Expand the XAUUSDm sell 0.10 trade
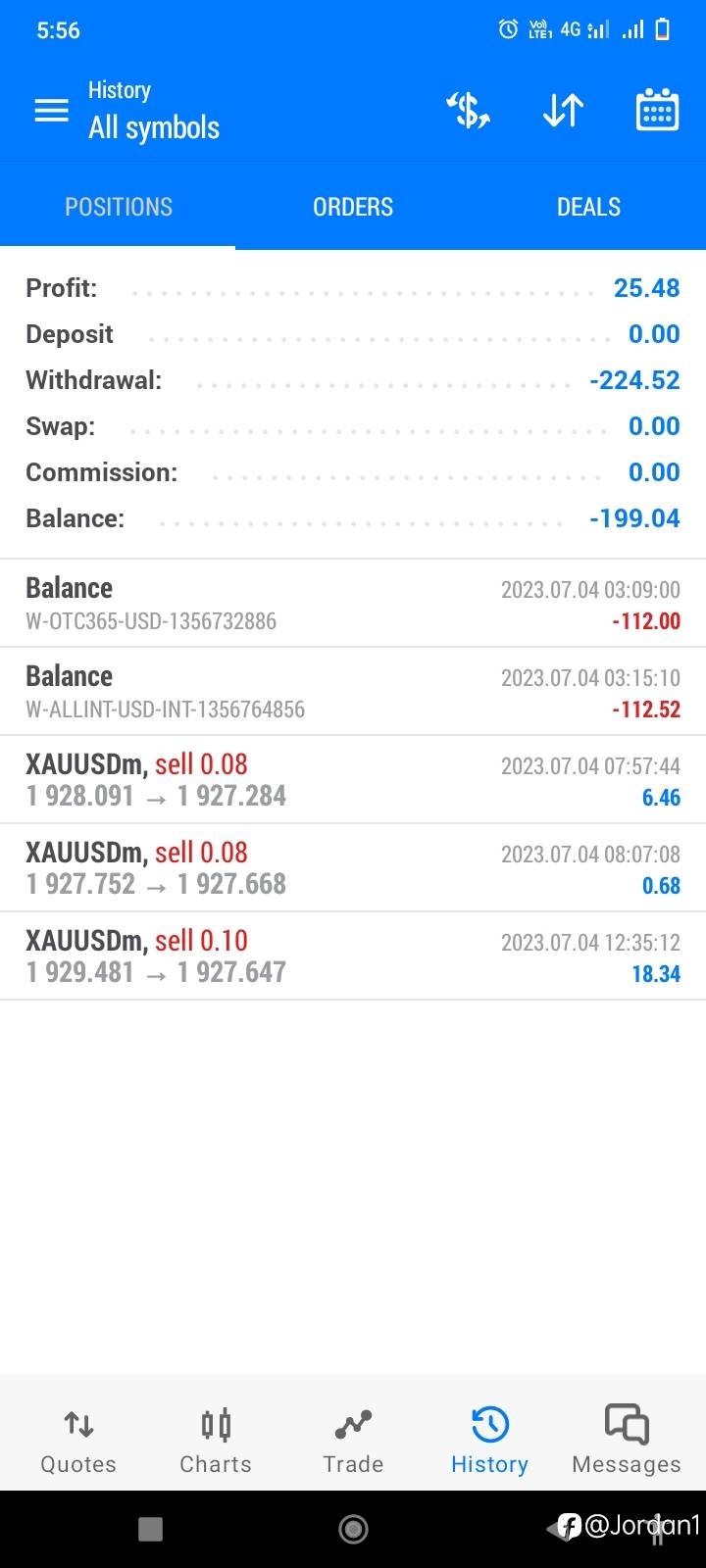Screen dimensions: 706x1568 coord(353,955)
